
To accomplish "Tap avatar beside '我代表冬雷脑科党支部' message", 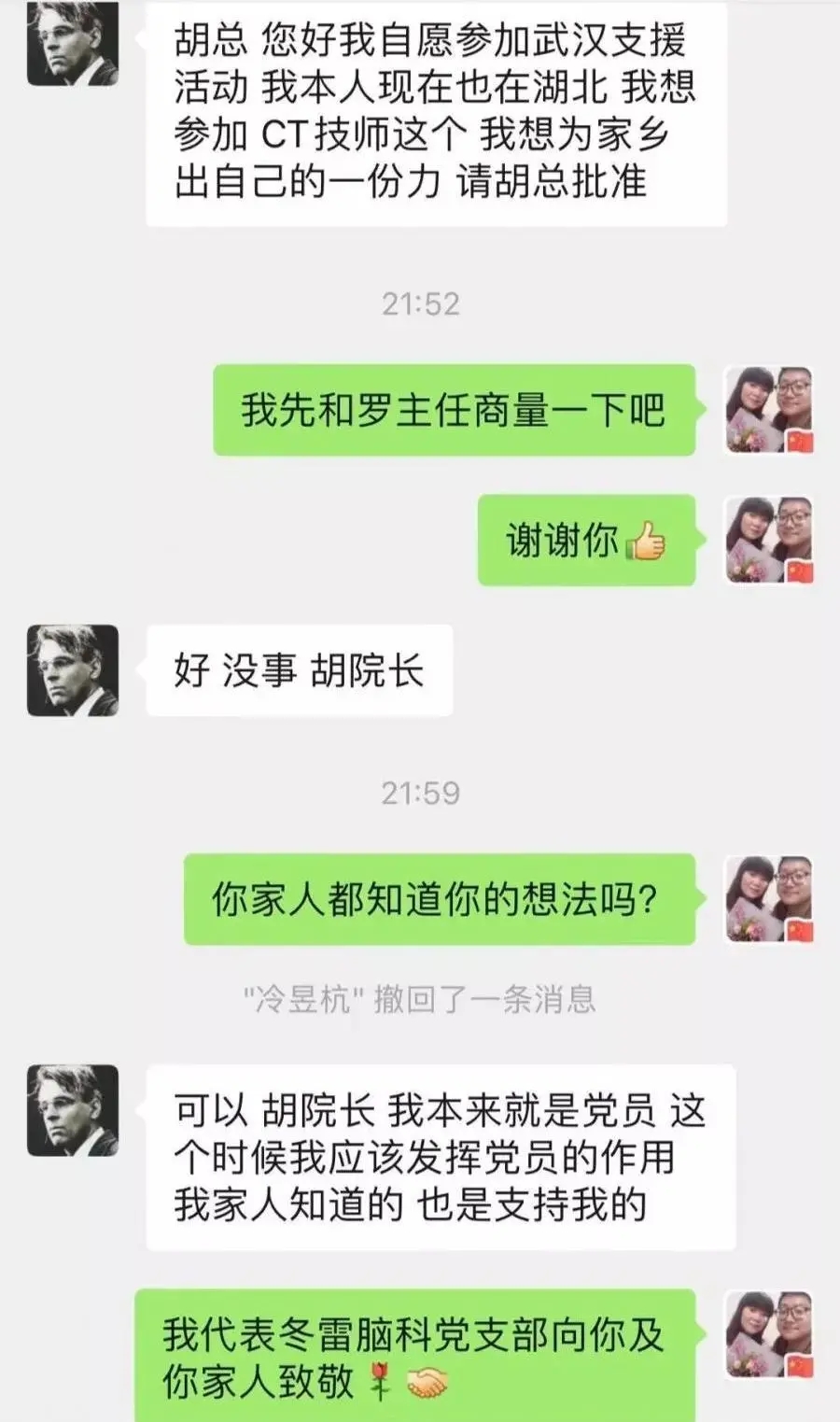I will click(769, 1335).
